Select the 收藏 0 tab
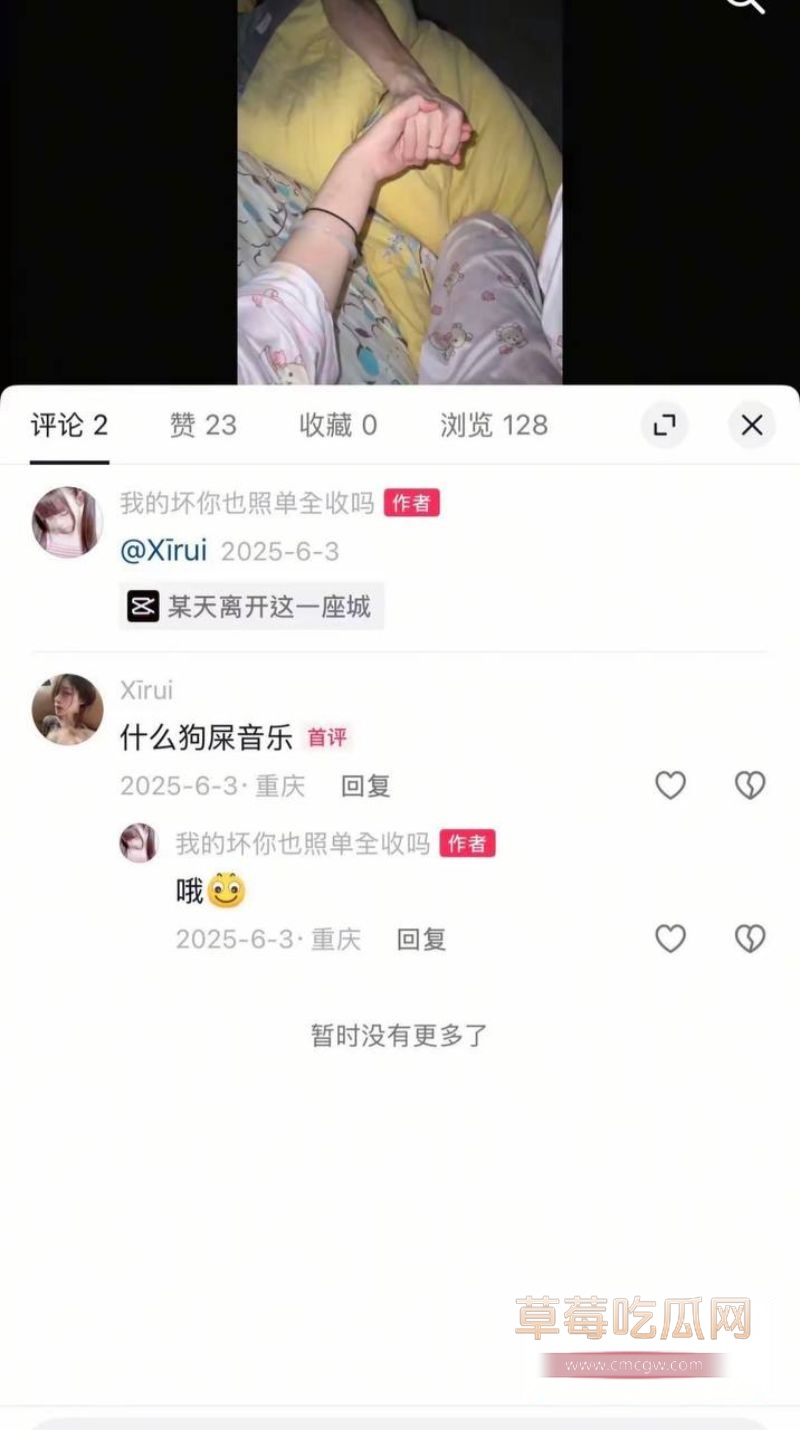Viewport: 800px width, 1430px height. [338, 425]
